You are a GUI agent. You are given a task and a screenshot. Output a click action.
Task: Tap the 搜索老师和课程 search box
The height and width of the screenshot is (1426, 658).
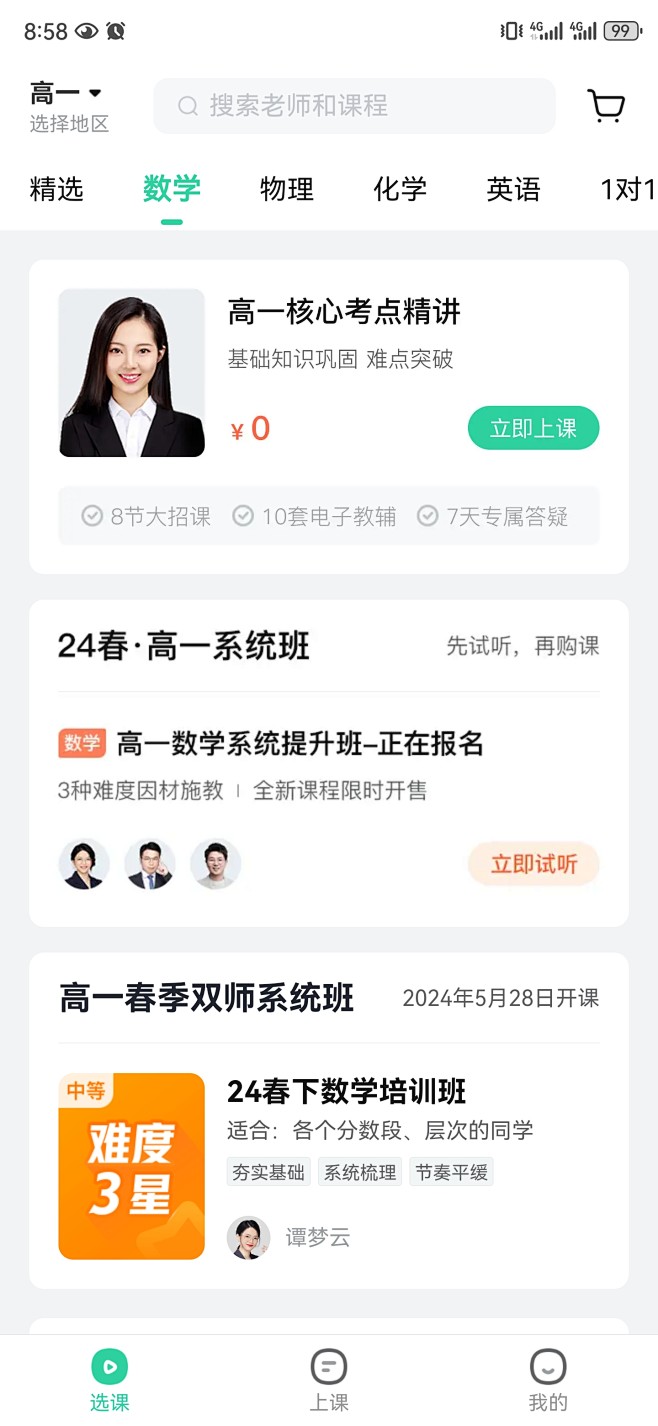pos(354,106)
